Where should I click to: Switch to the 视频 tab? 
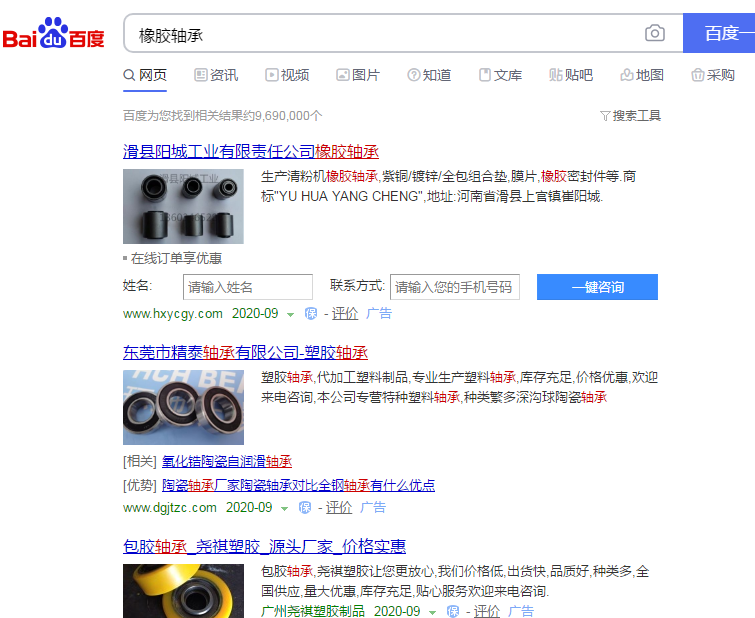(287, 75)
